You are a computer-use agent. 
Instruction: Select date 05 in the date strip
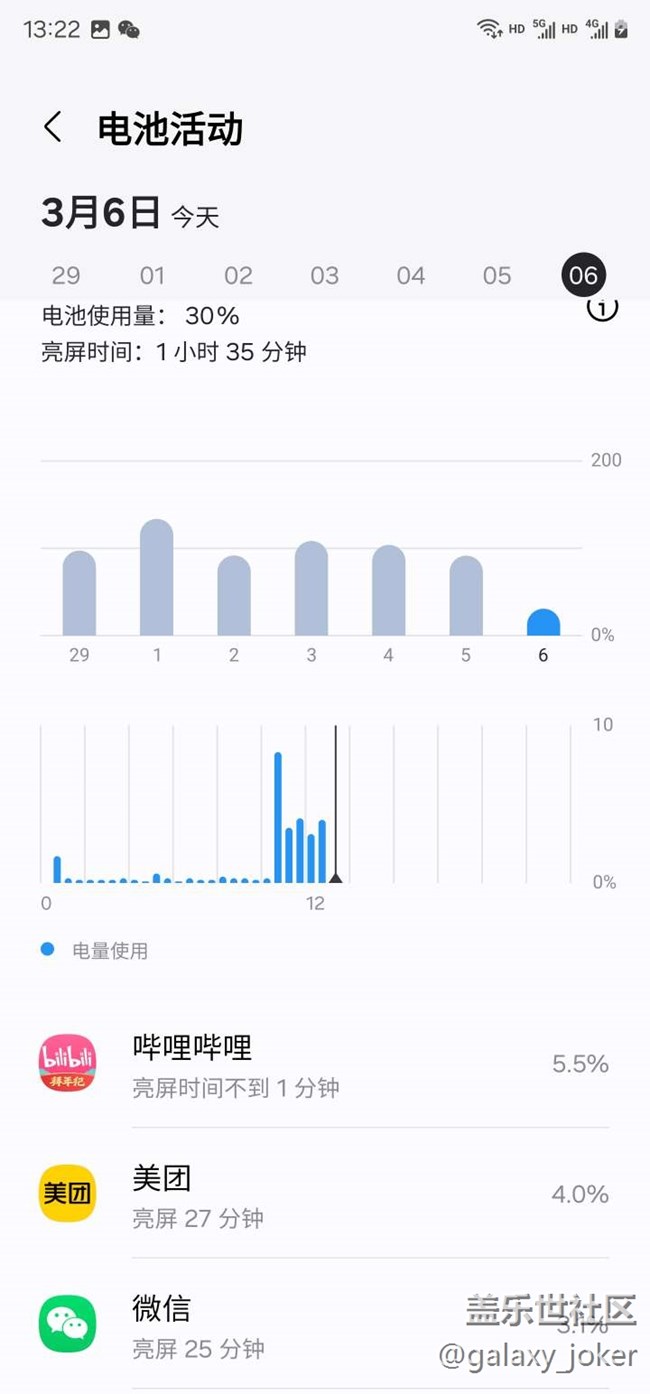tap(497, 275)
